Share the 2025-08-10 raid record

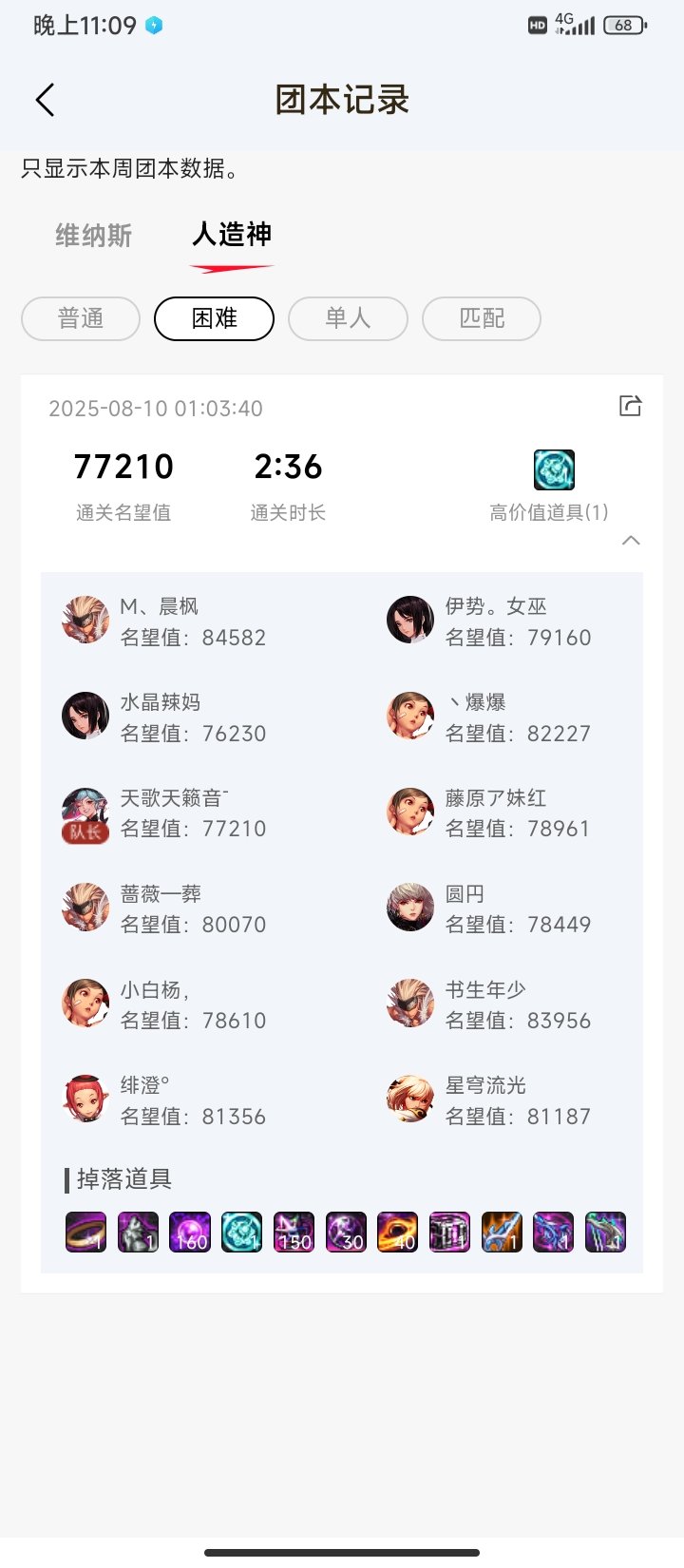(630, 406)
